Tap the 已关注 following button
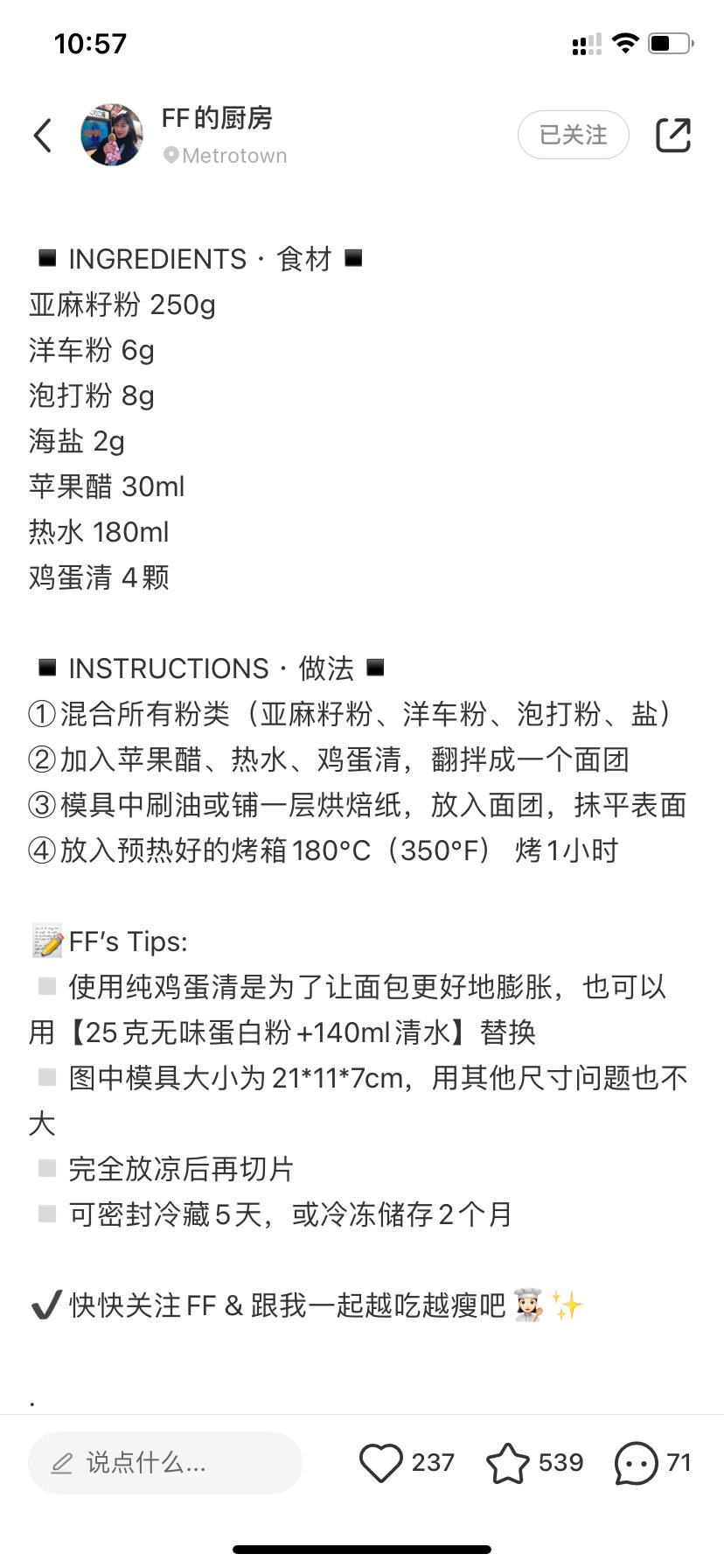The width and height of the screenshot is (724, 1568). [573, 135]
